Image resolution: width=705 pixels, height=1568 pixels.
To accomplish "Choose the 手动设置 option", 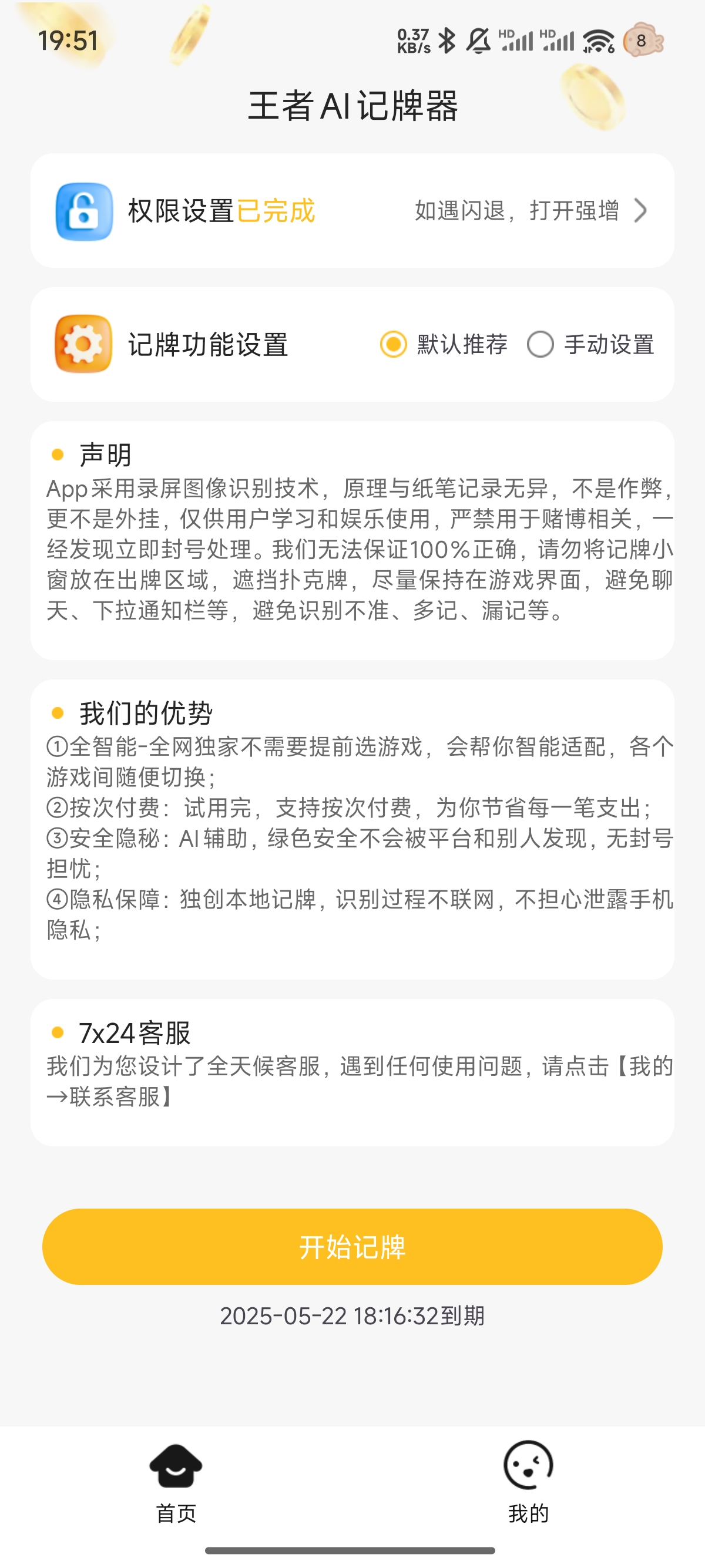I will [540, 345].
